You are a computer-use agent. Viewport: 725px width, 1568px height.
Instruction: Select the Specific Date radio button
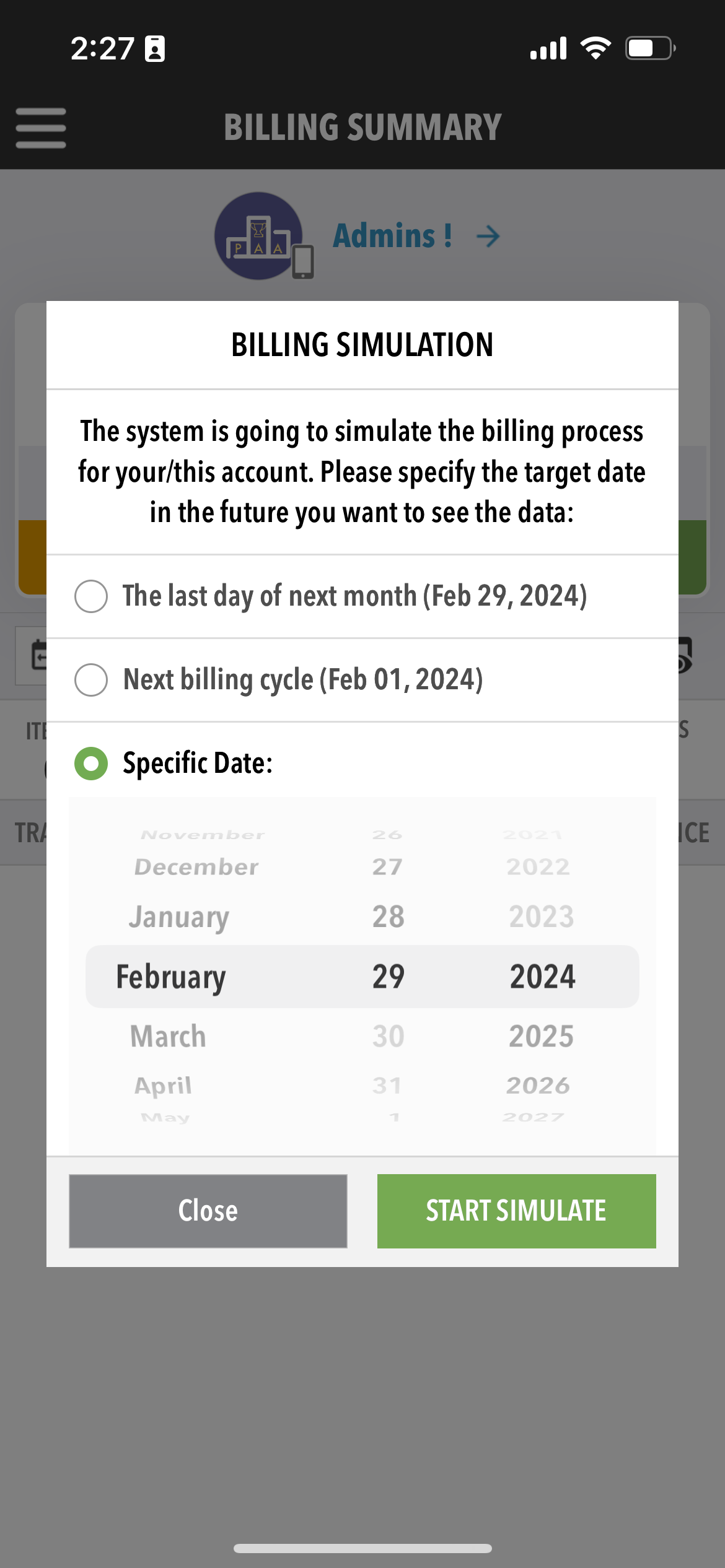(91, 763)
